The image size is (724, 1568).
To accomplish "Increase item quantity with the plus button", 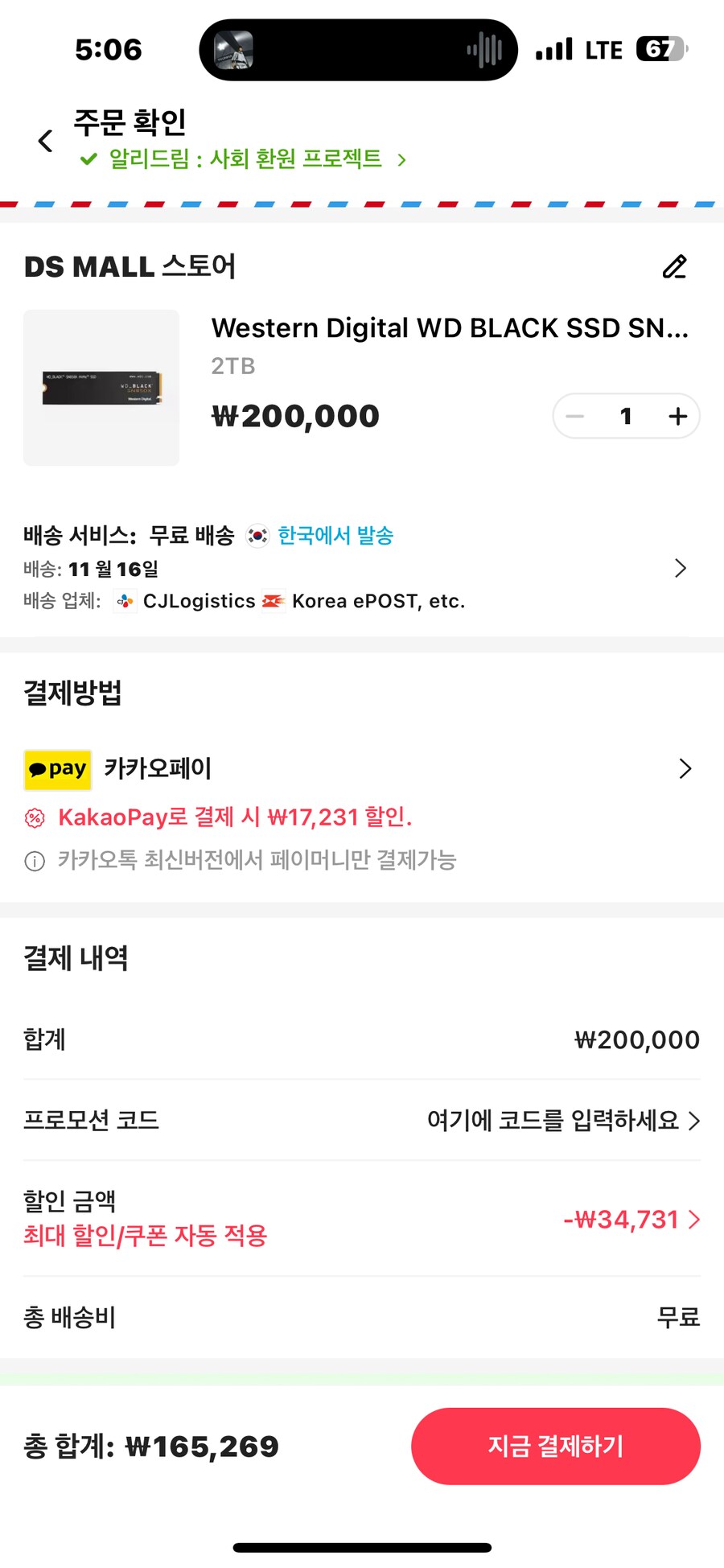I will (x=677, y=416).
